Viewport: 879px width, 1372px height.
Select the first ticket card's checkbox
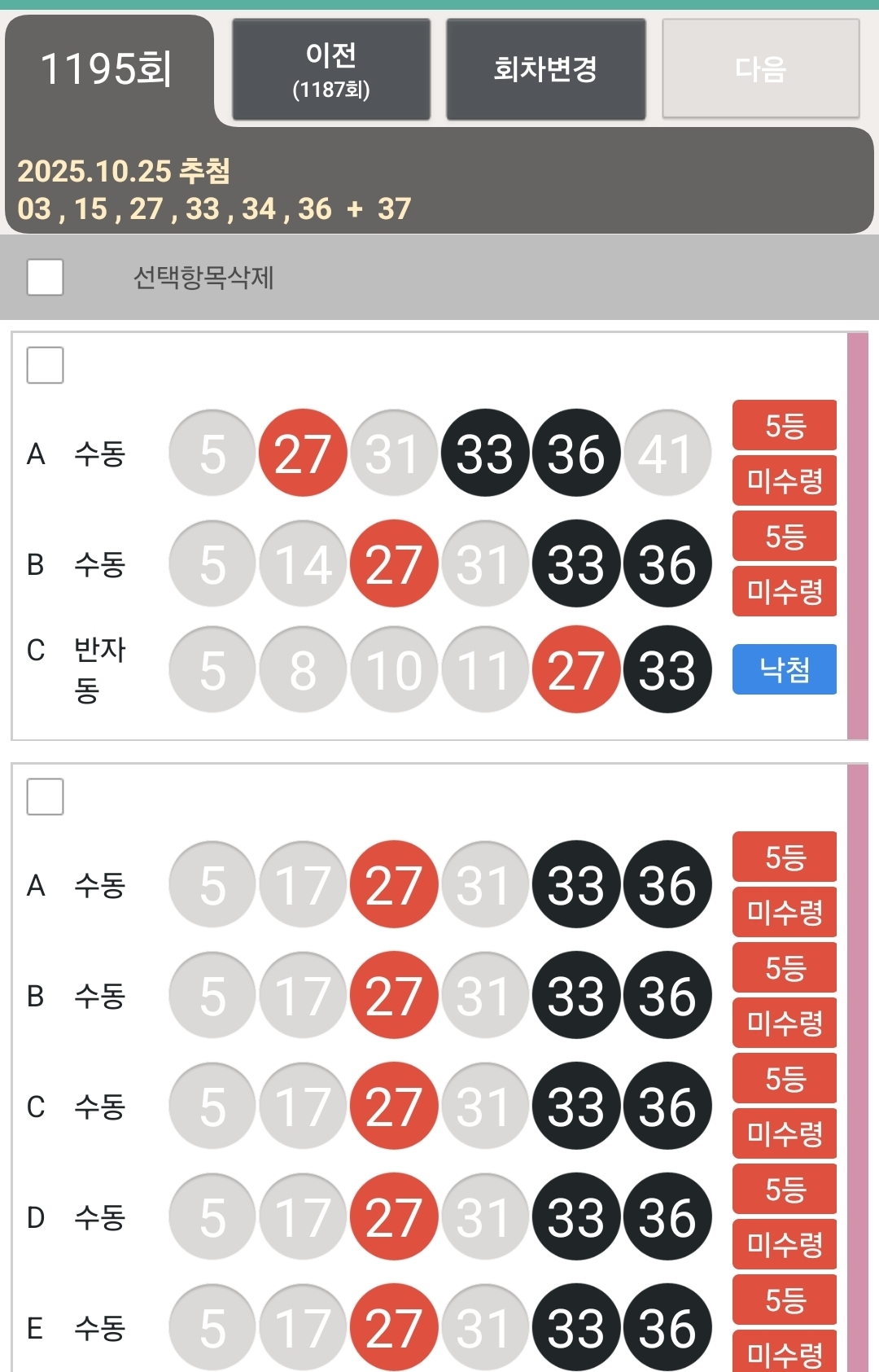point(46,365)
